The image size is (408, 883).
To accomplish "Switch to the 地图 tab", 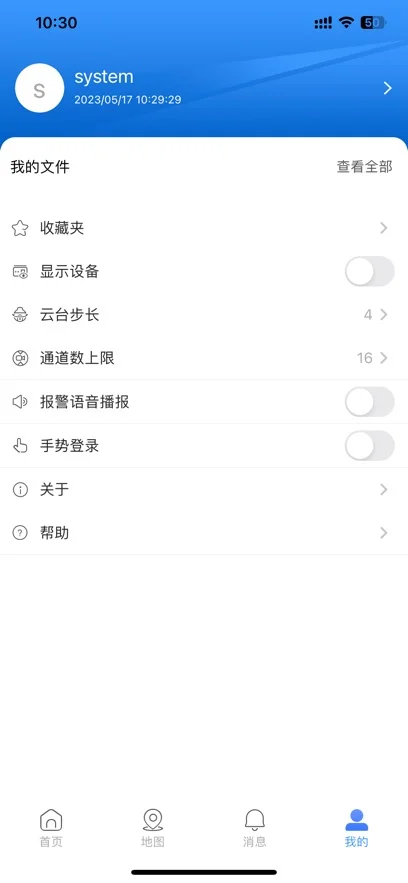I will pos(153,828).
